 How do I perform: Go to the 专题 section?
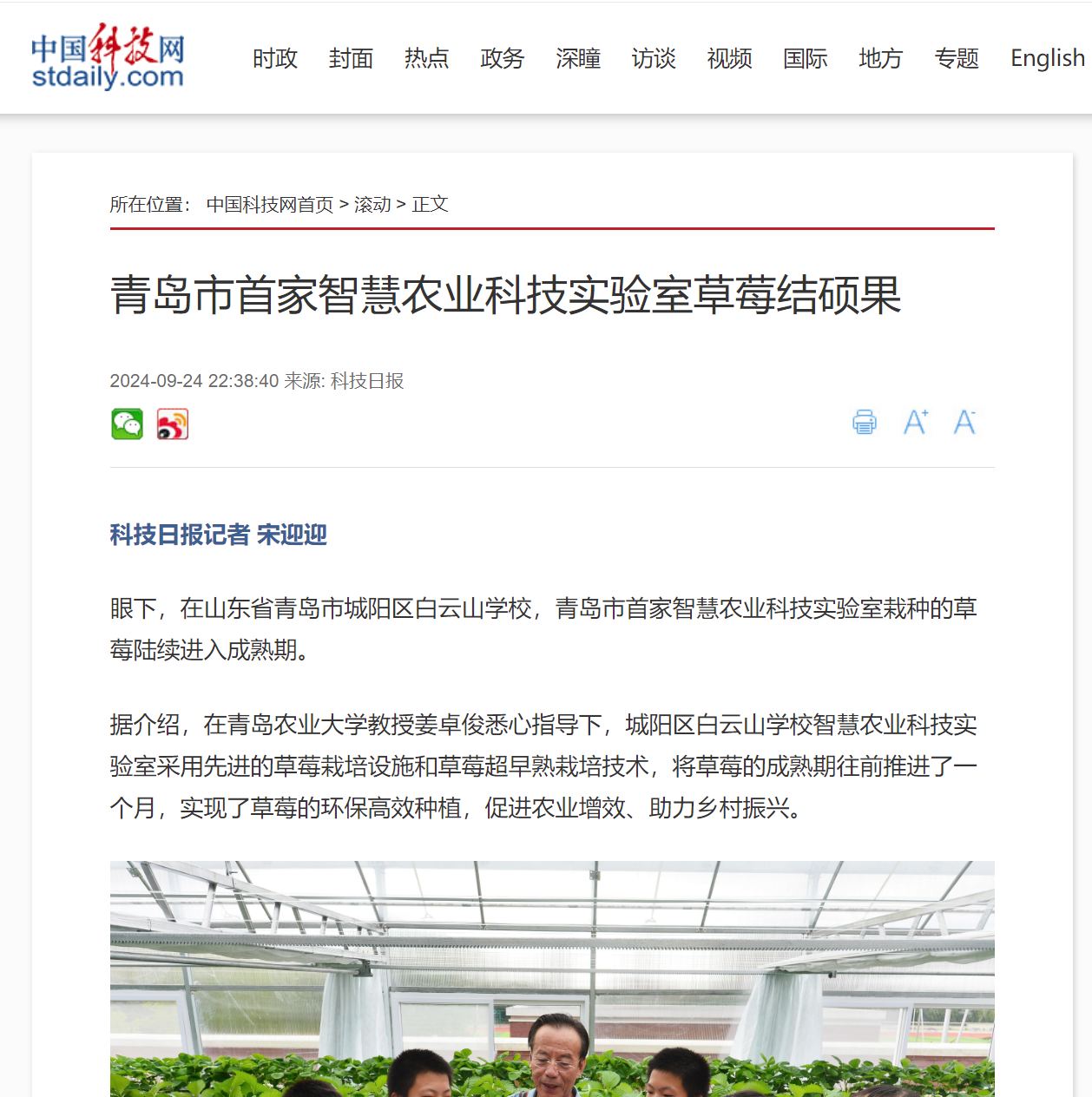point(957,58)
